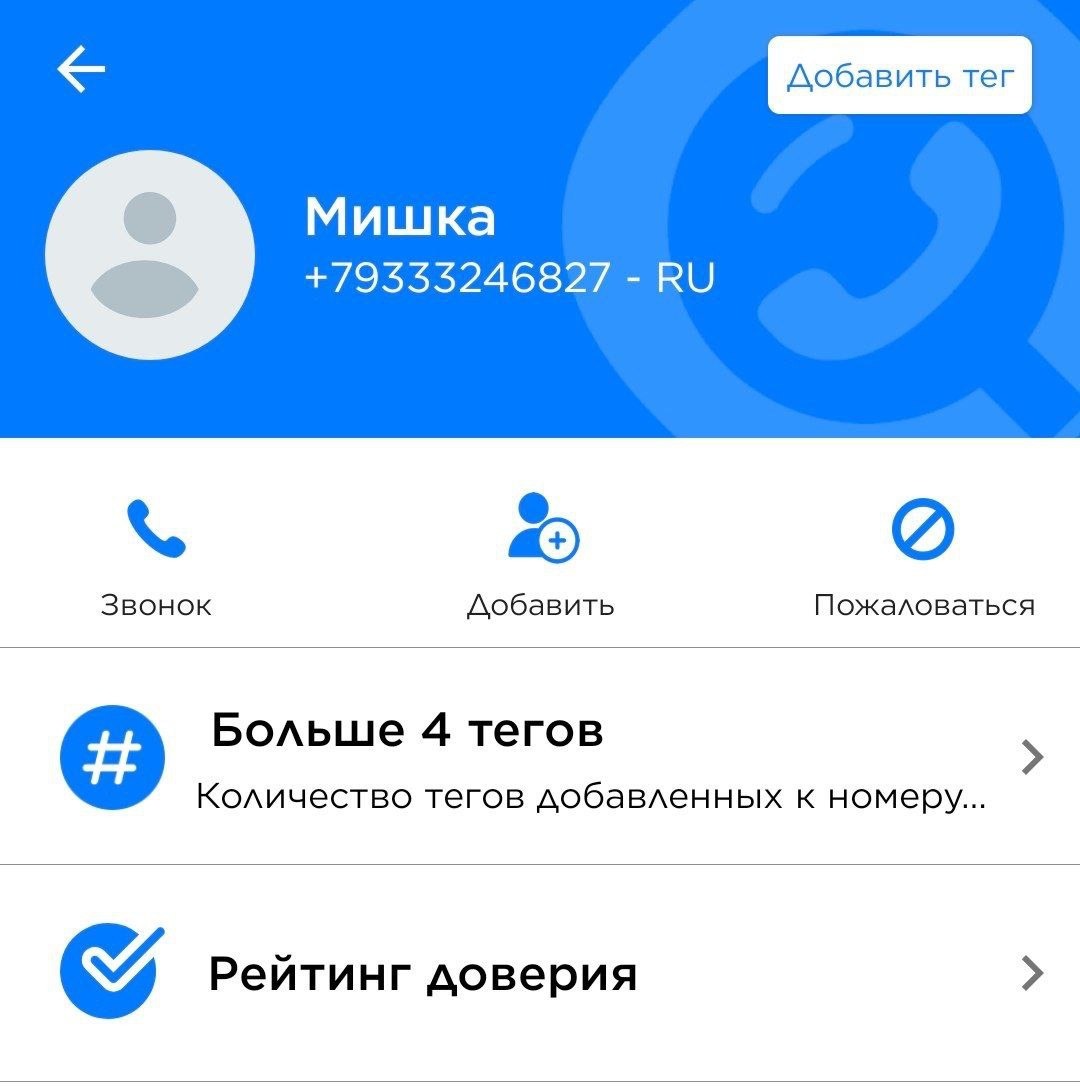This screenshot has height=1087, width=1080.
Task: Go back using the arrow icon
Action: tap(81, 71)
